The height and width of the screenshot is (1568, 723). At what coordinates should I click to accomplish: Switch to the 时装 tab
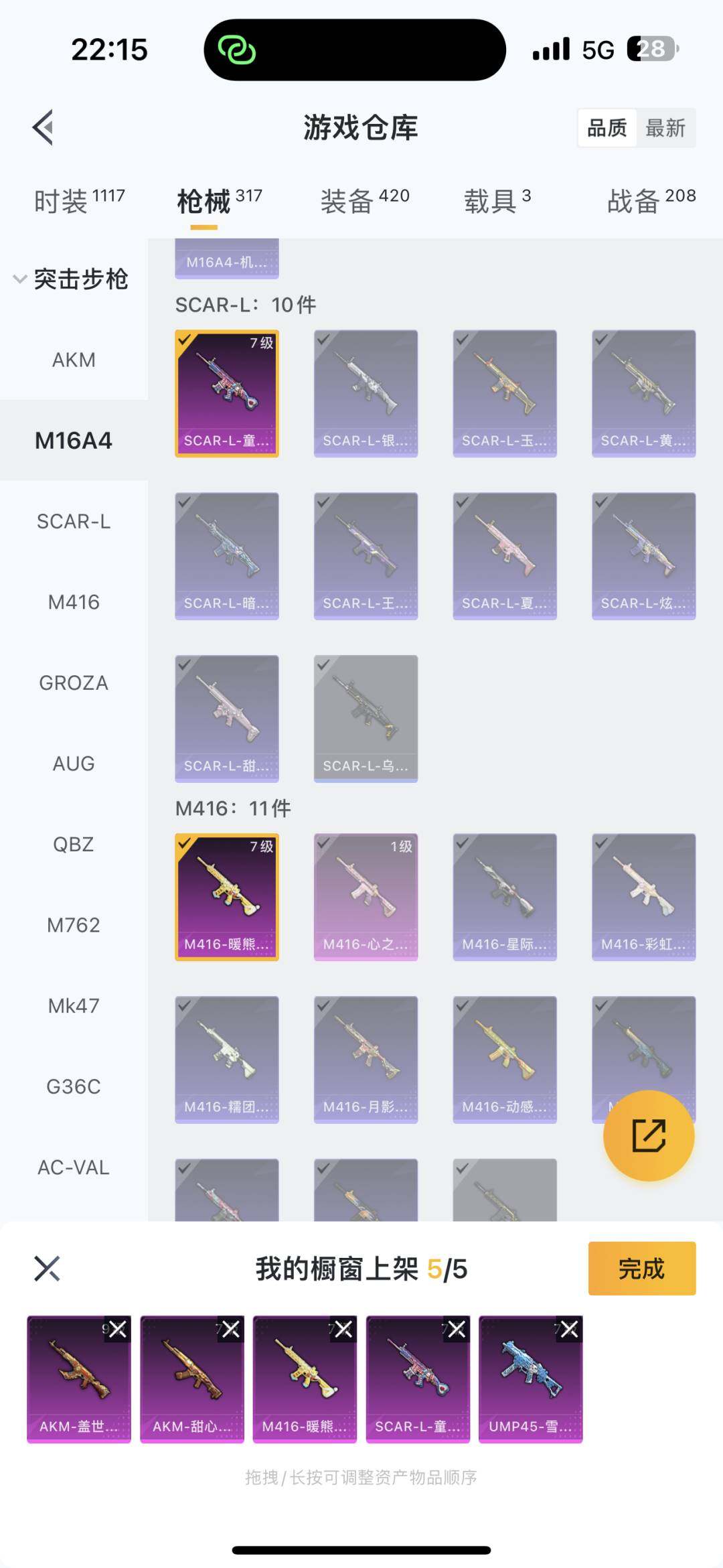79,200
